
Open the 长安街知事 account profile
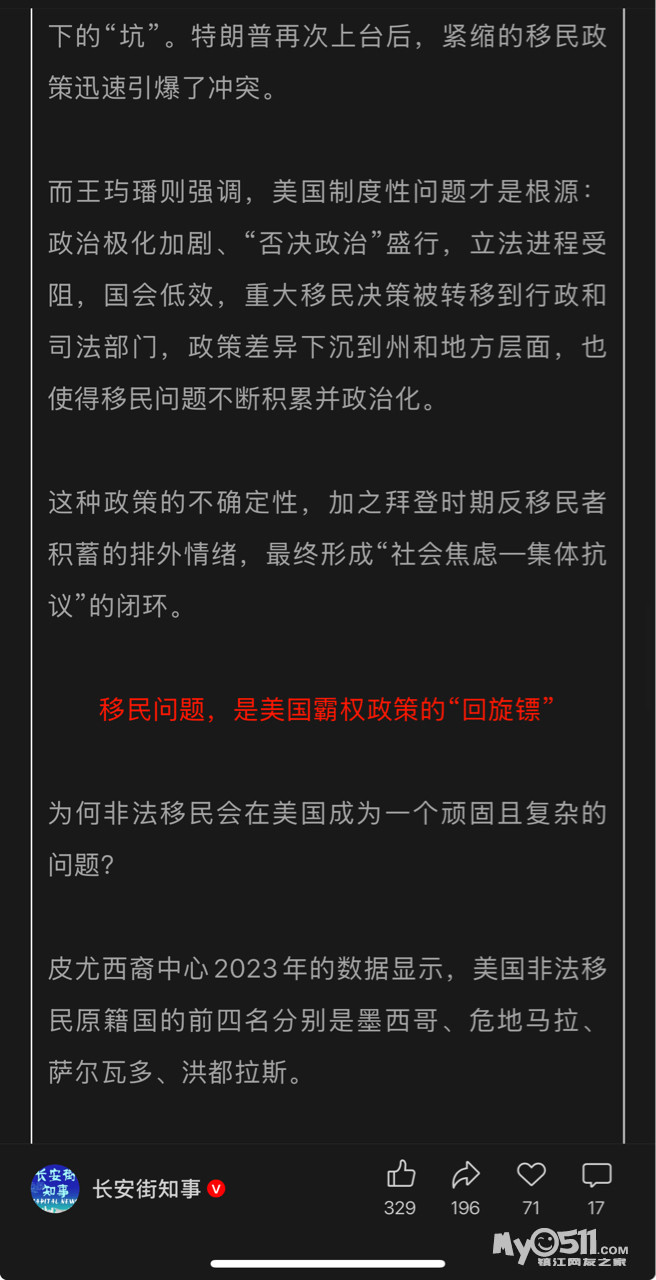coord(147,1189)
